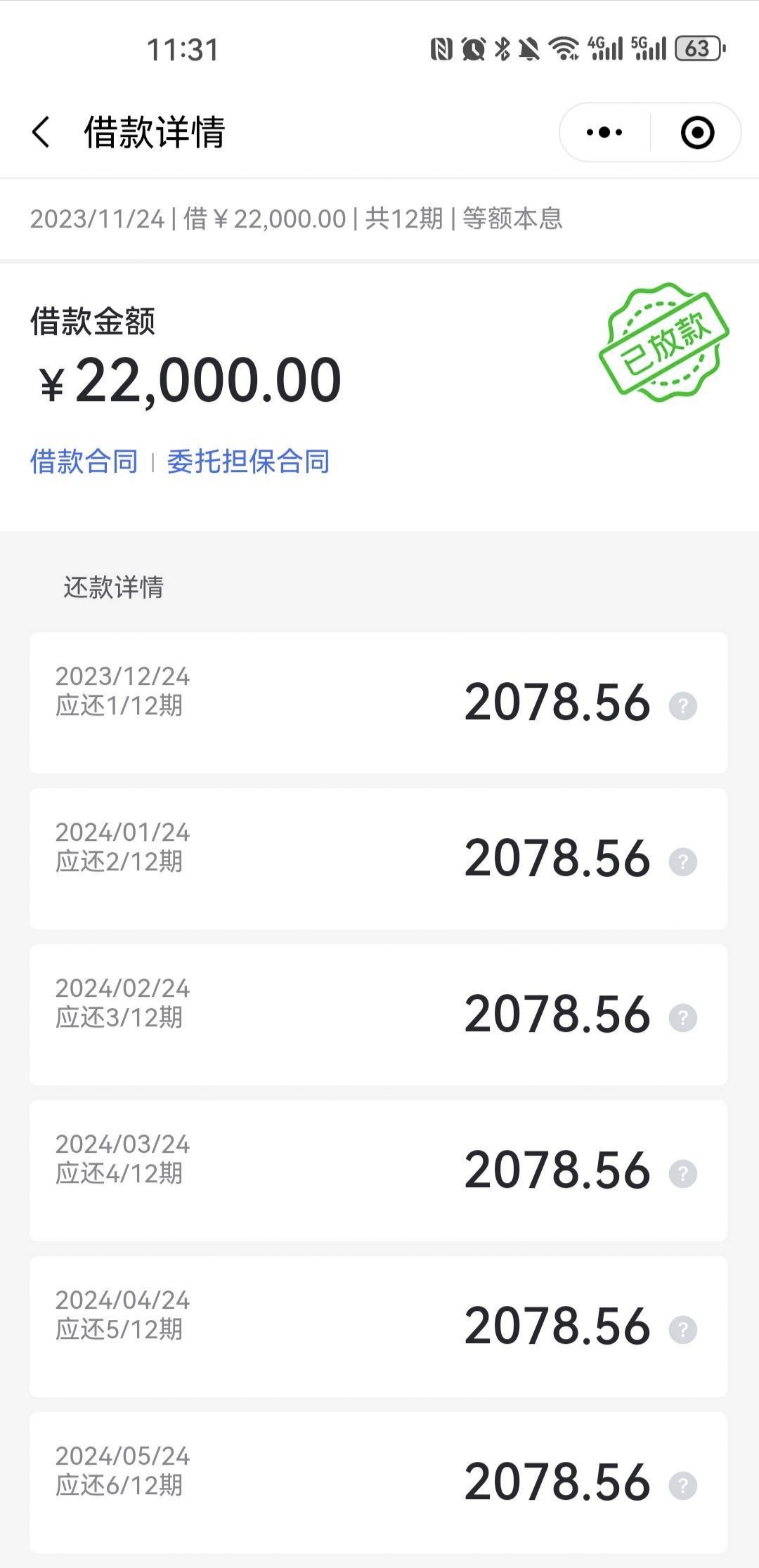Tap the help icon for the 2/12期 repayment
The image size is (759, 1568).
[682, 861]
